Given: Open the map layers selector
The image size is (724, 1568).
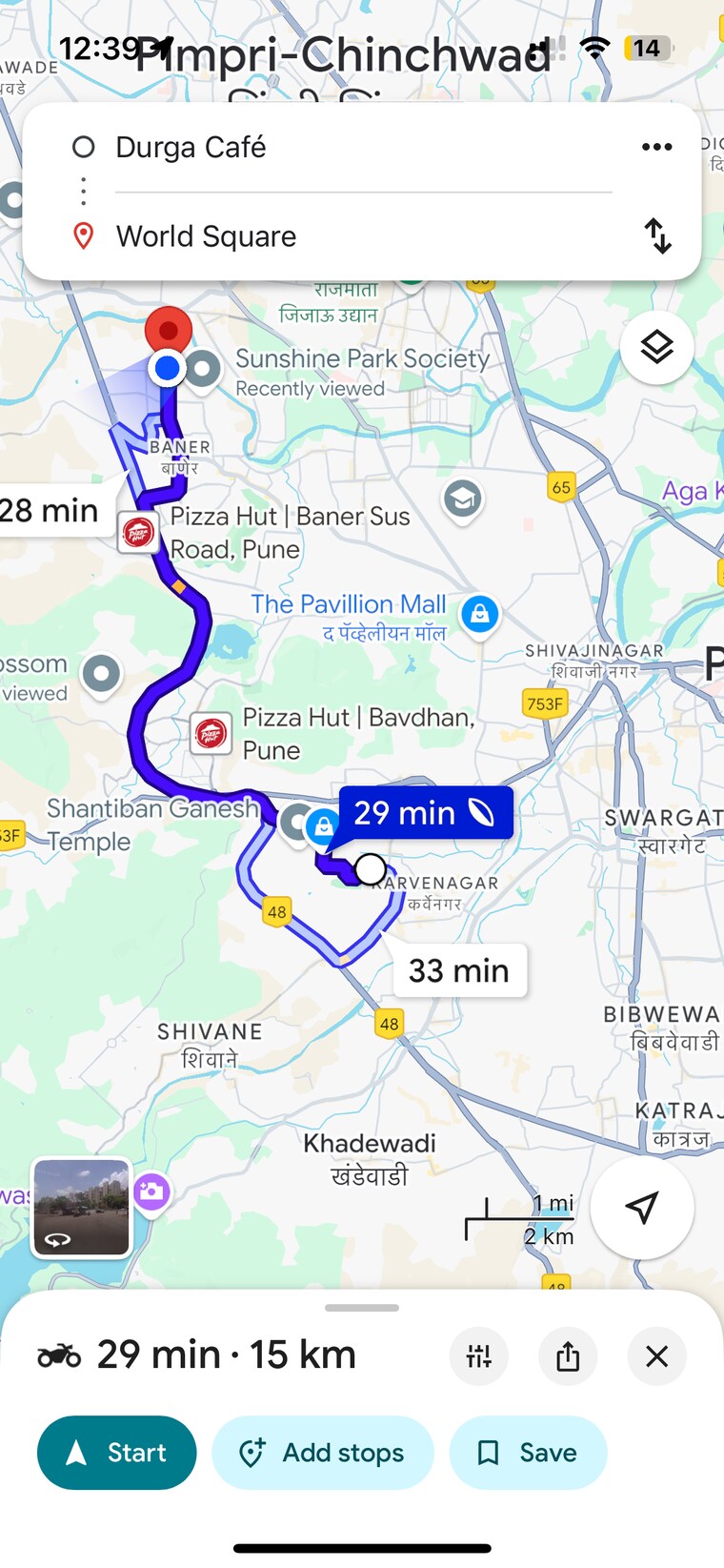Looking at the screenshot, I should pos(656,348).
